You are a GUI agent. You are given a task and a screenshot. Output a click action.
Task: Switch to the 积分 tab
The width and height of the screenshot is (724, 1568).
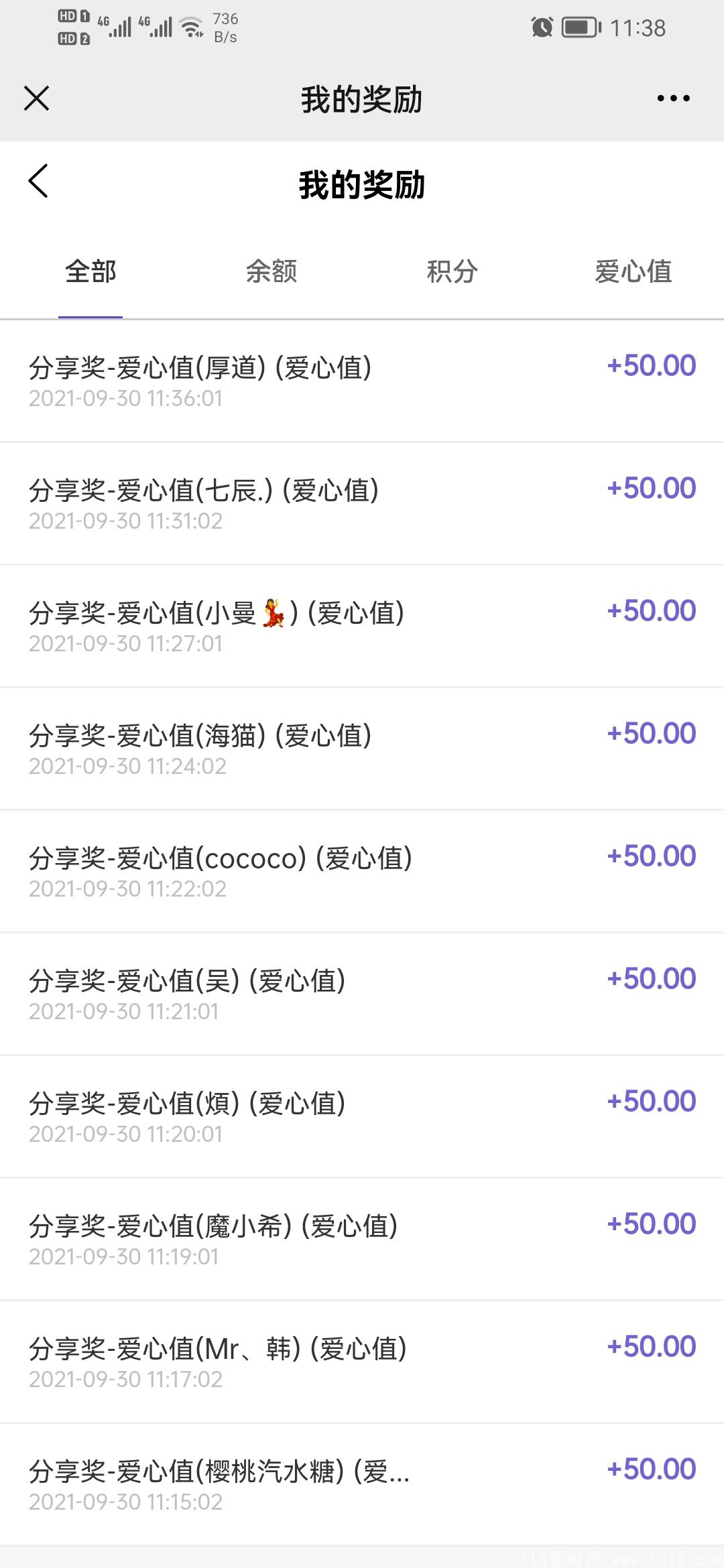(x=452, y=271)
